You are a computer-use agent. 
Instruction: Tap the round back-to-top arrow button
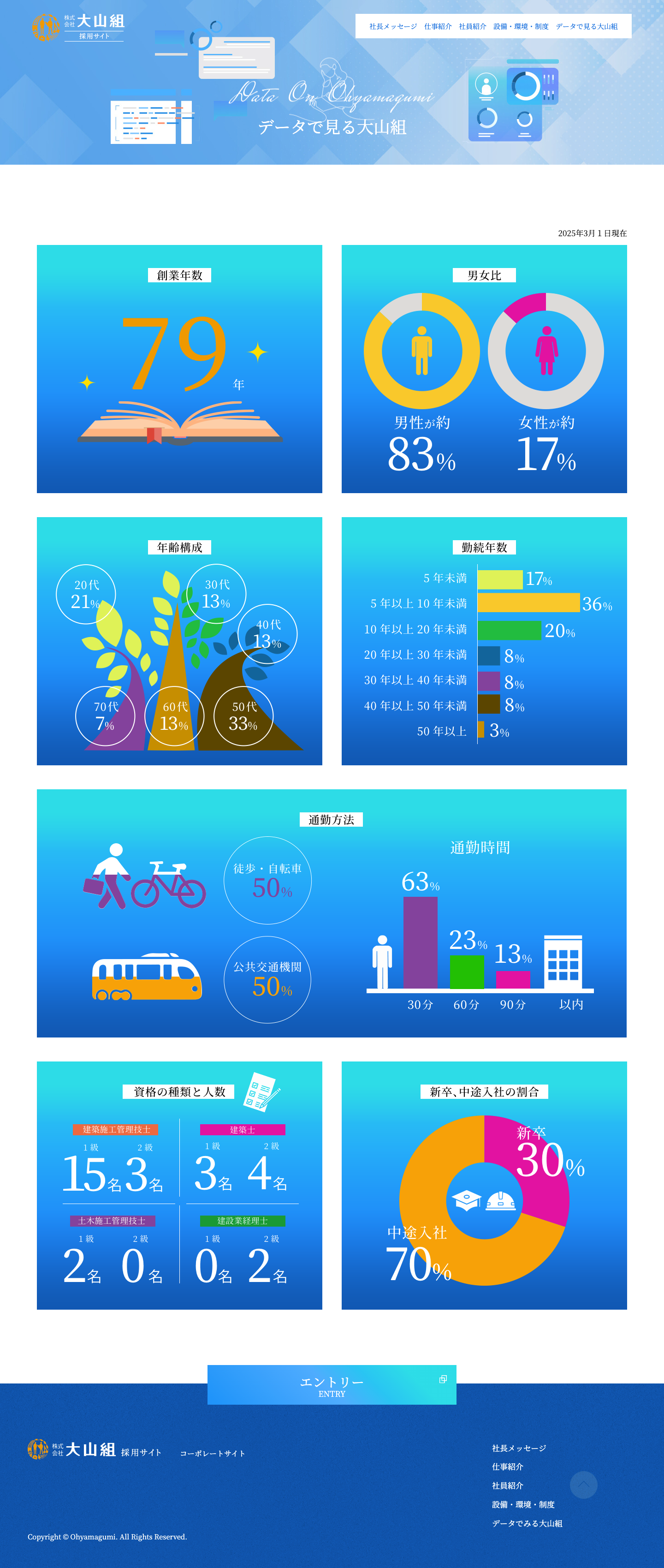point(583,1485)
